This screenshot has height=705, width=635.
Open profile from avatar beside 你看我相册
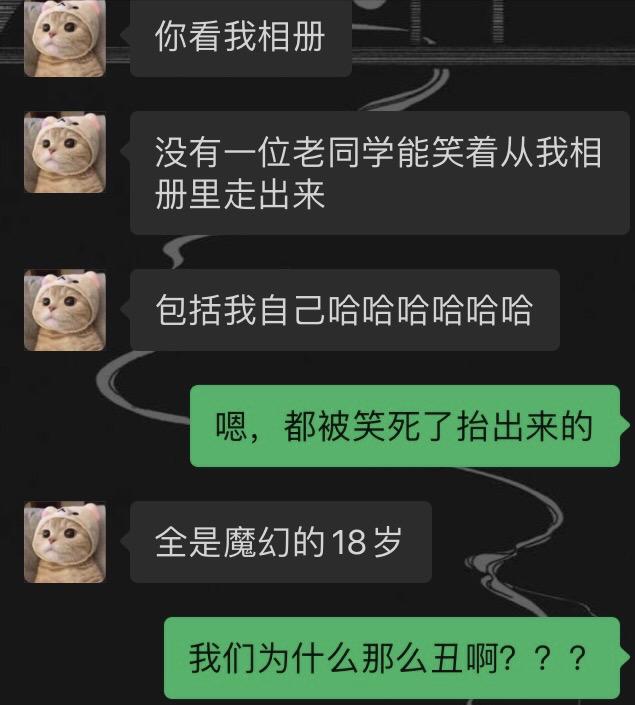click(65, 38)
